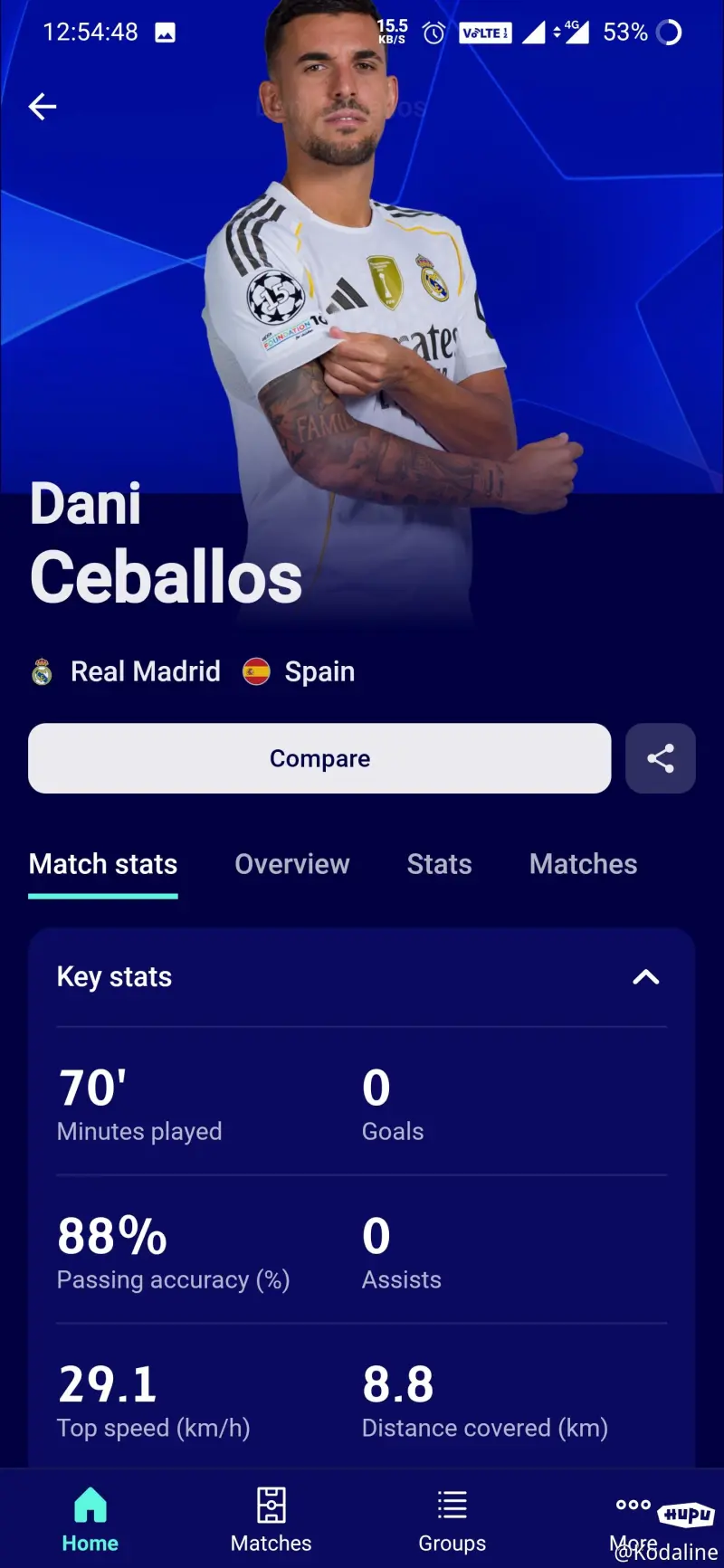Open the Stats tab
724x1568 pixels.
coord(439,864)
